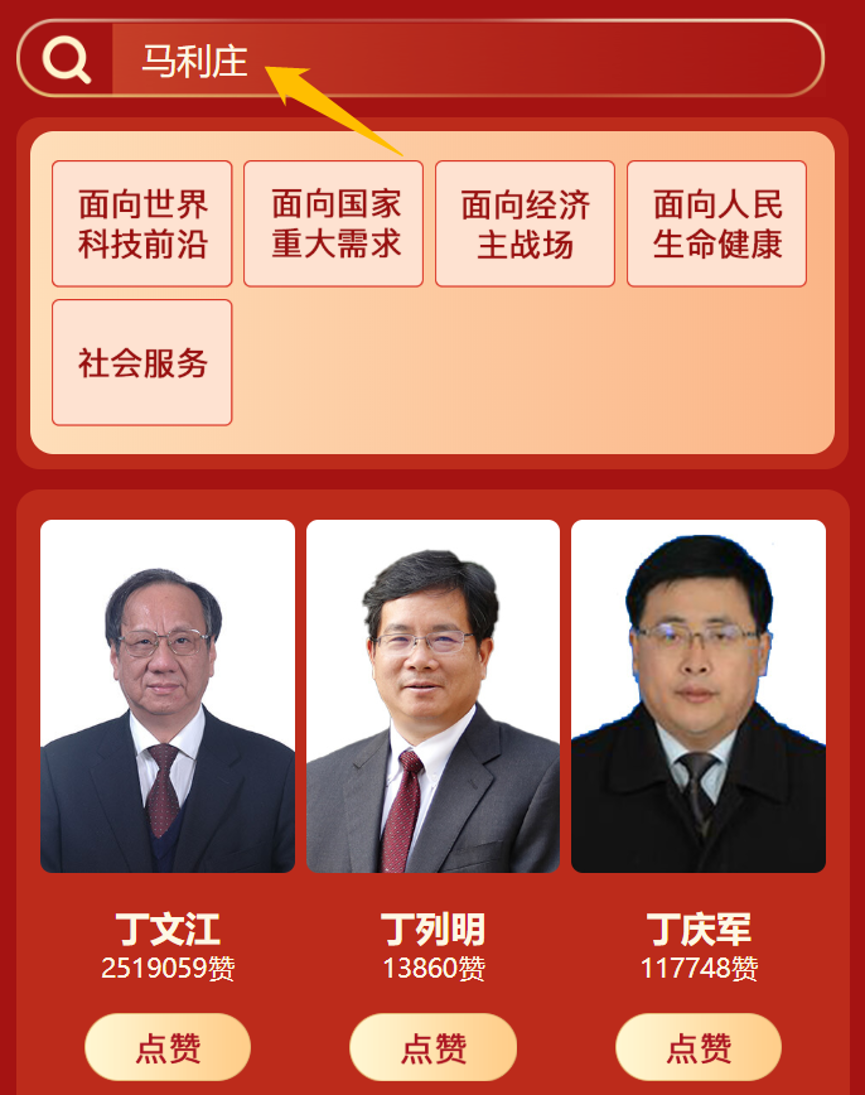Screen dimensions: 866x1095
Task: Focus the search field containing 马利庄
Action: pos(460,60)
